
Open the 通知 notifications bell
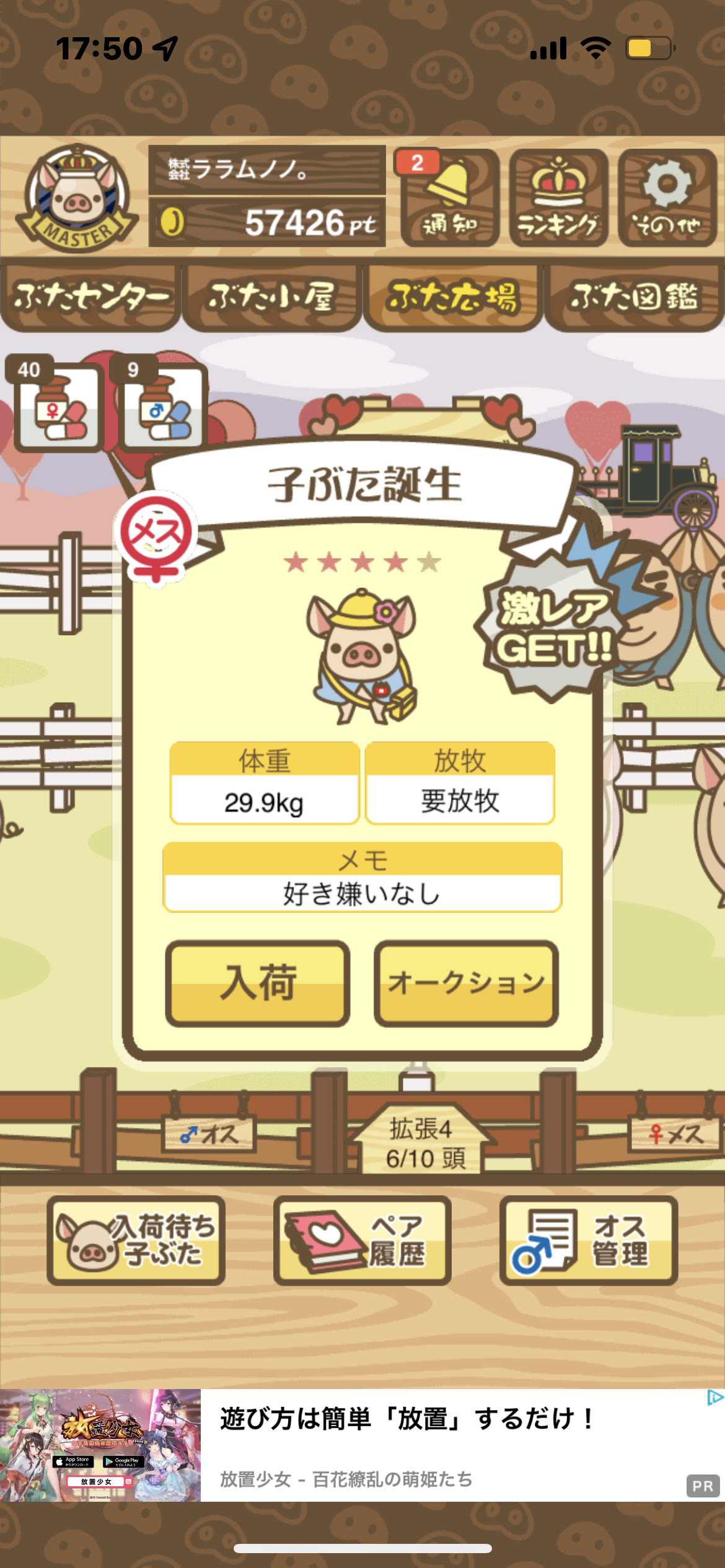pos(449,198)
